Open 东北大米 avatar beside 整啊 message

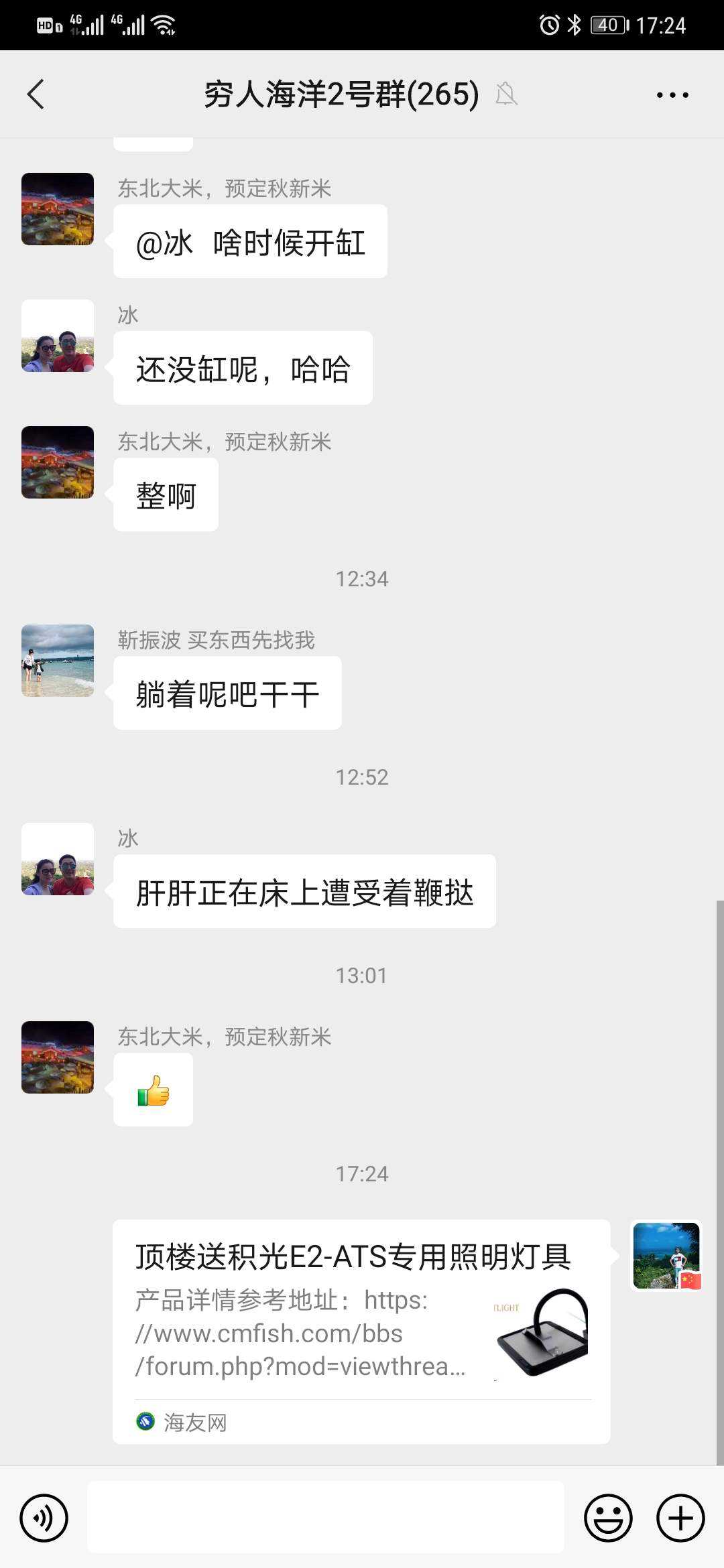pyautogui.click(x=58, y=462)
